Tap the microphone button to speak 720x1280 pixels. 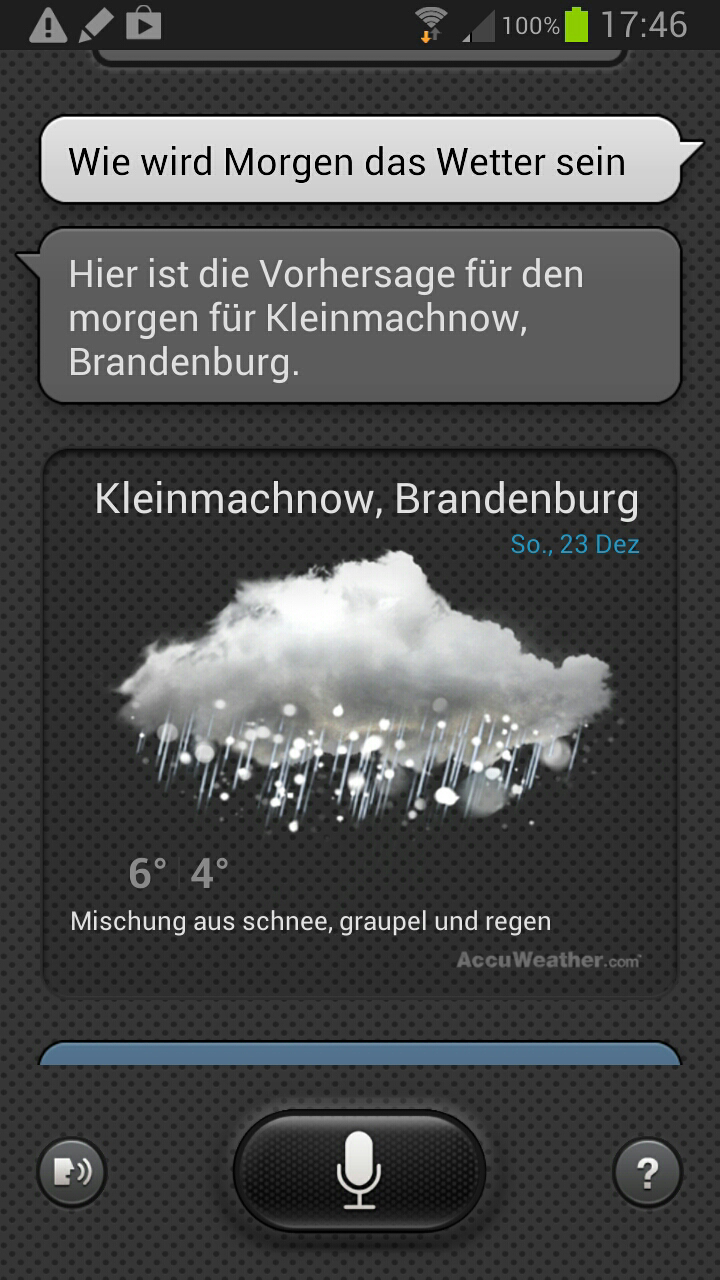(x=359, y=1171)
